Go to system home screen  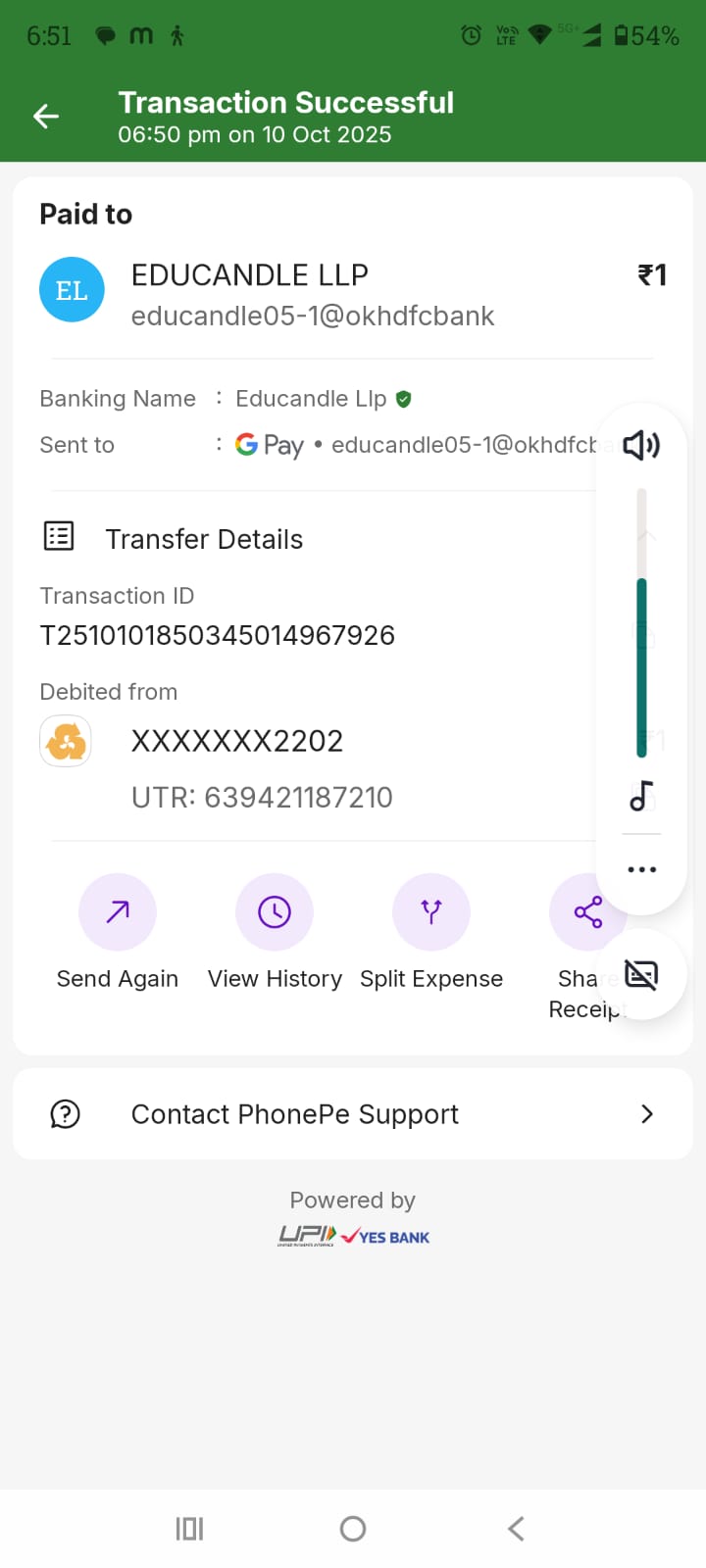(x=353, y=1529)
